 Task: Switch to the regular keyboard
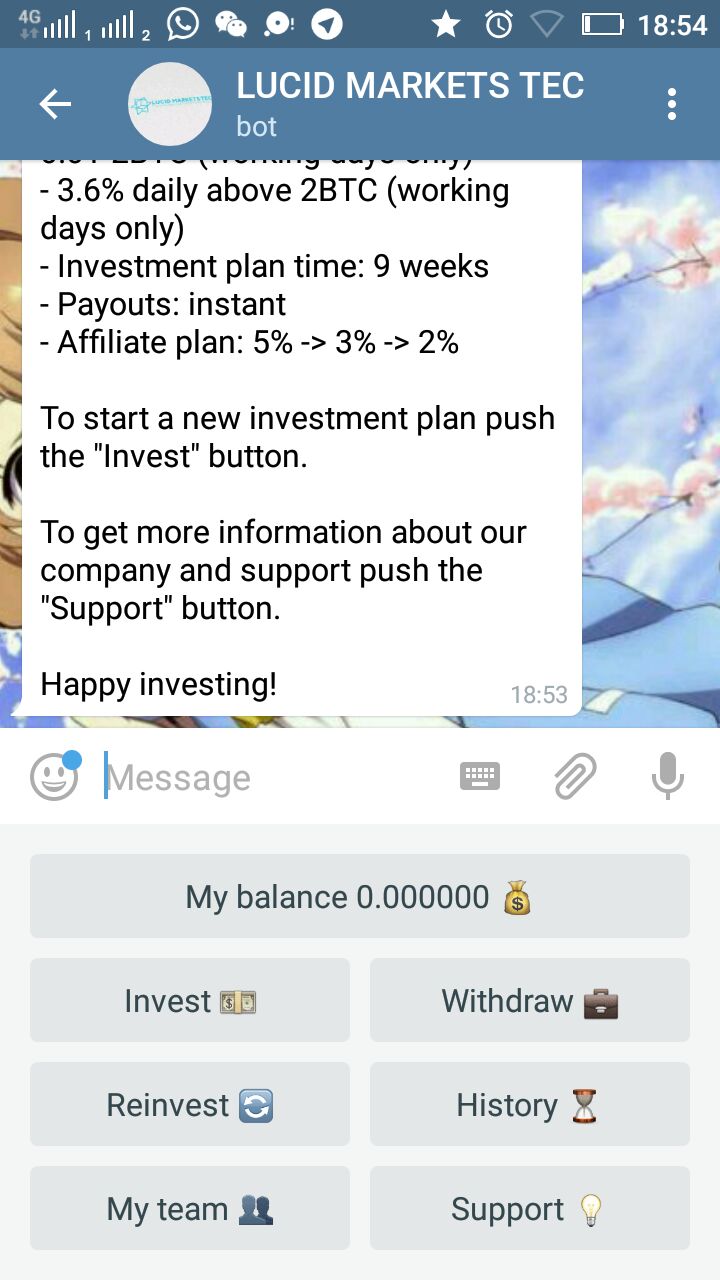(x=480, y=776)
